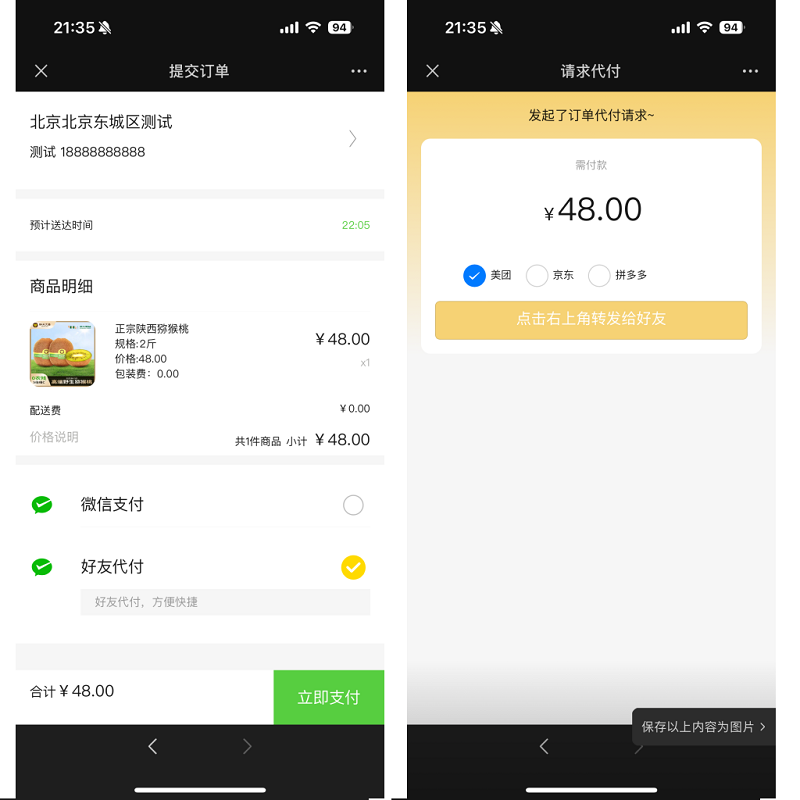Image resolution: width=800 pixels, height=800 pixels.
Task: Select 微信支付 as payment method
Action: (353, 505)
